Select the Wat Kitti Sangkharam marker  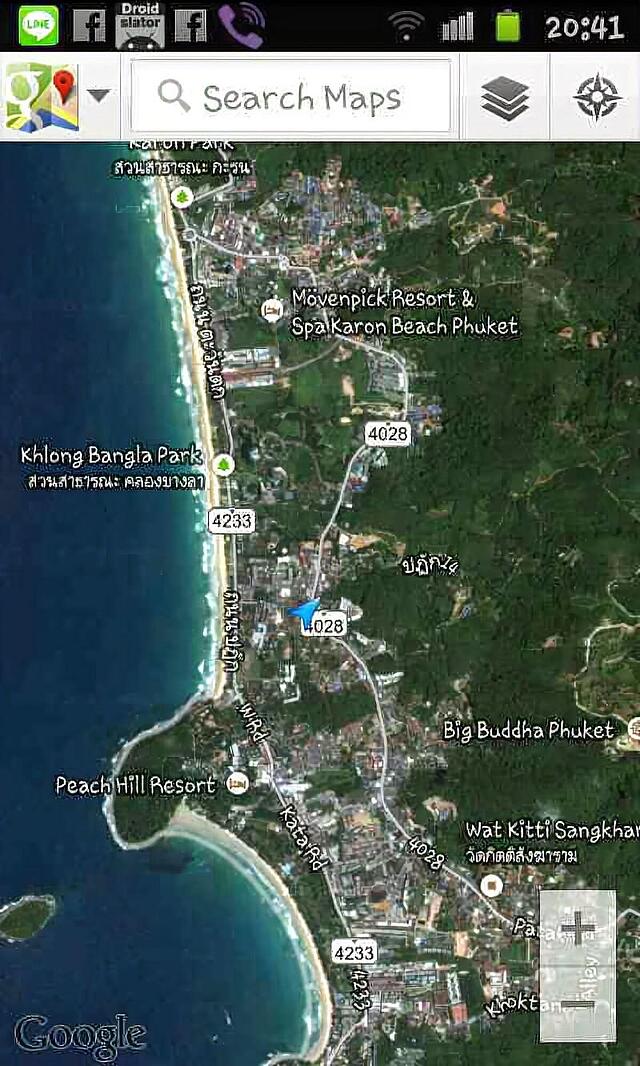click(x=490, y=885)
